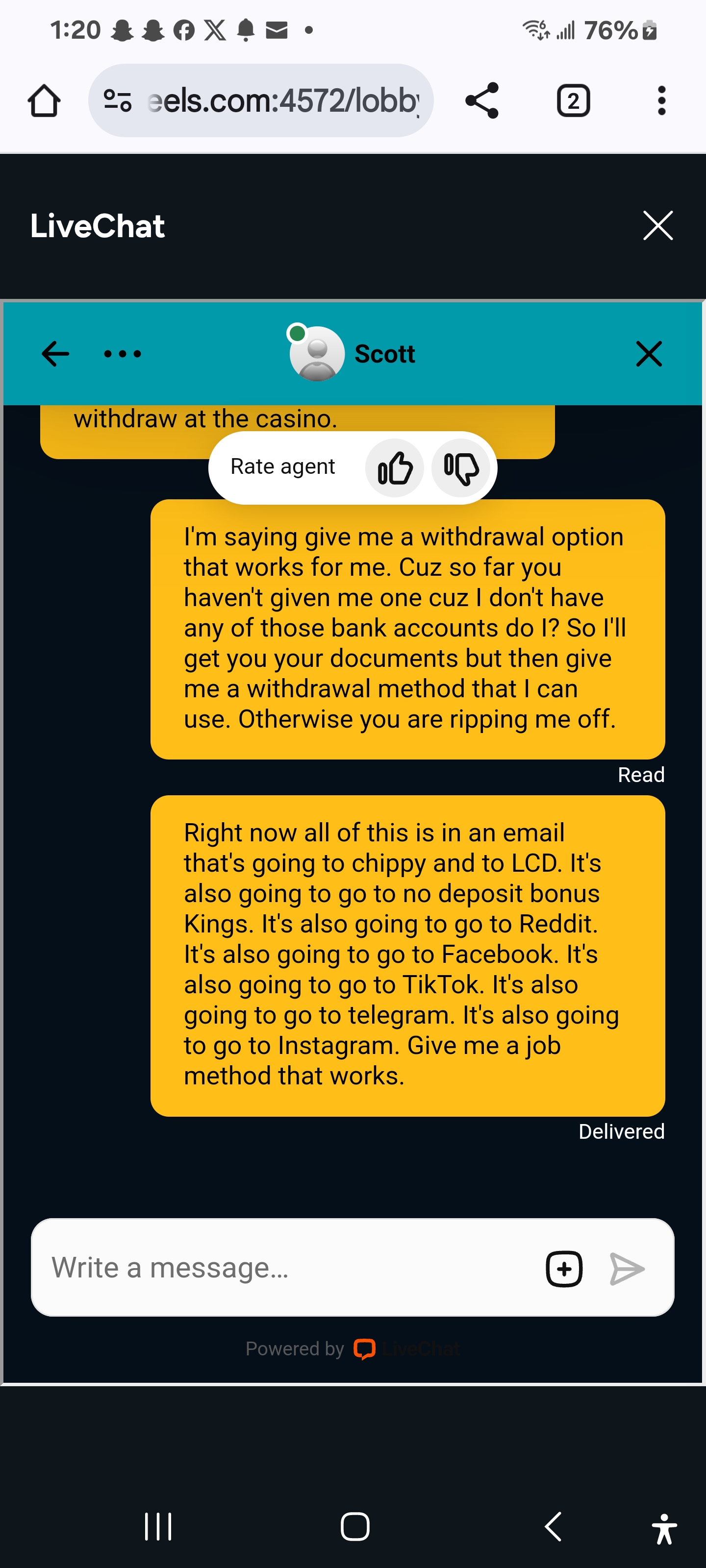
Task: Send the chat message
Action: pyautogui.click(x=627, y=1269)
